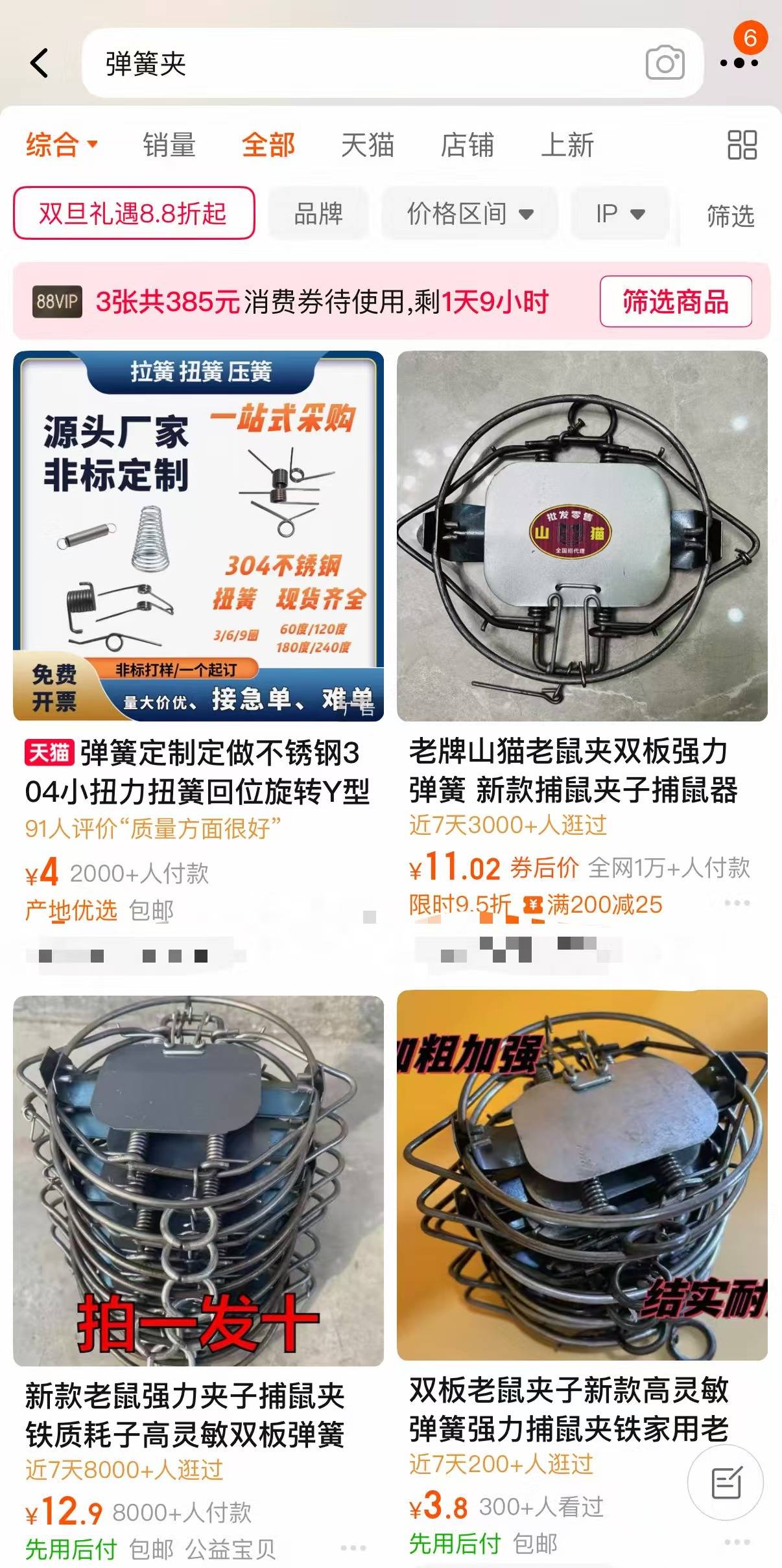Sort results by 销量
Viewport: 782px width, 1568px height.
click(x=169, y=145)
